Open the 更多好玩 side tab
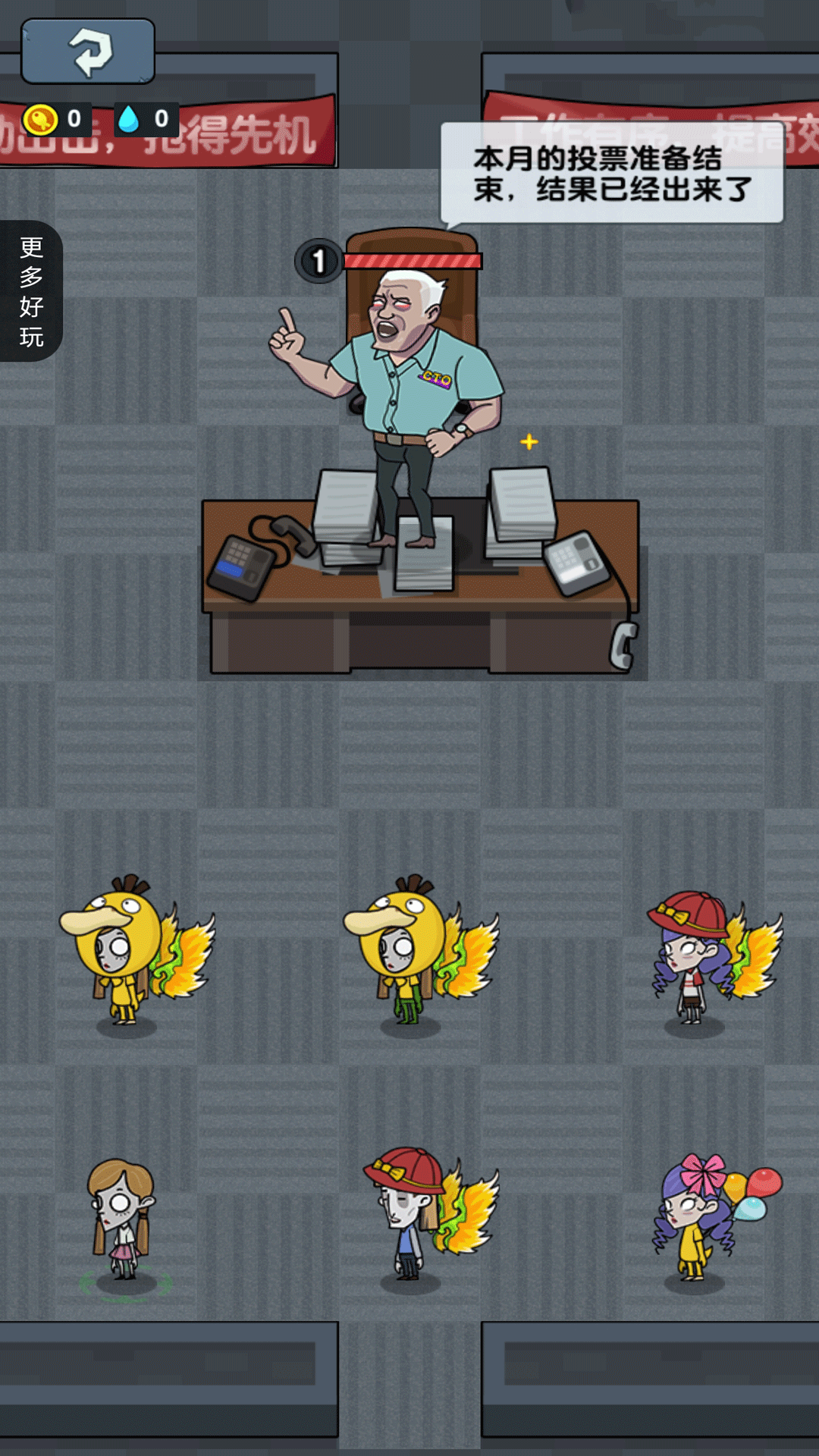The height and width of the screenshot is (1456, 819). [x=31, y=291]
